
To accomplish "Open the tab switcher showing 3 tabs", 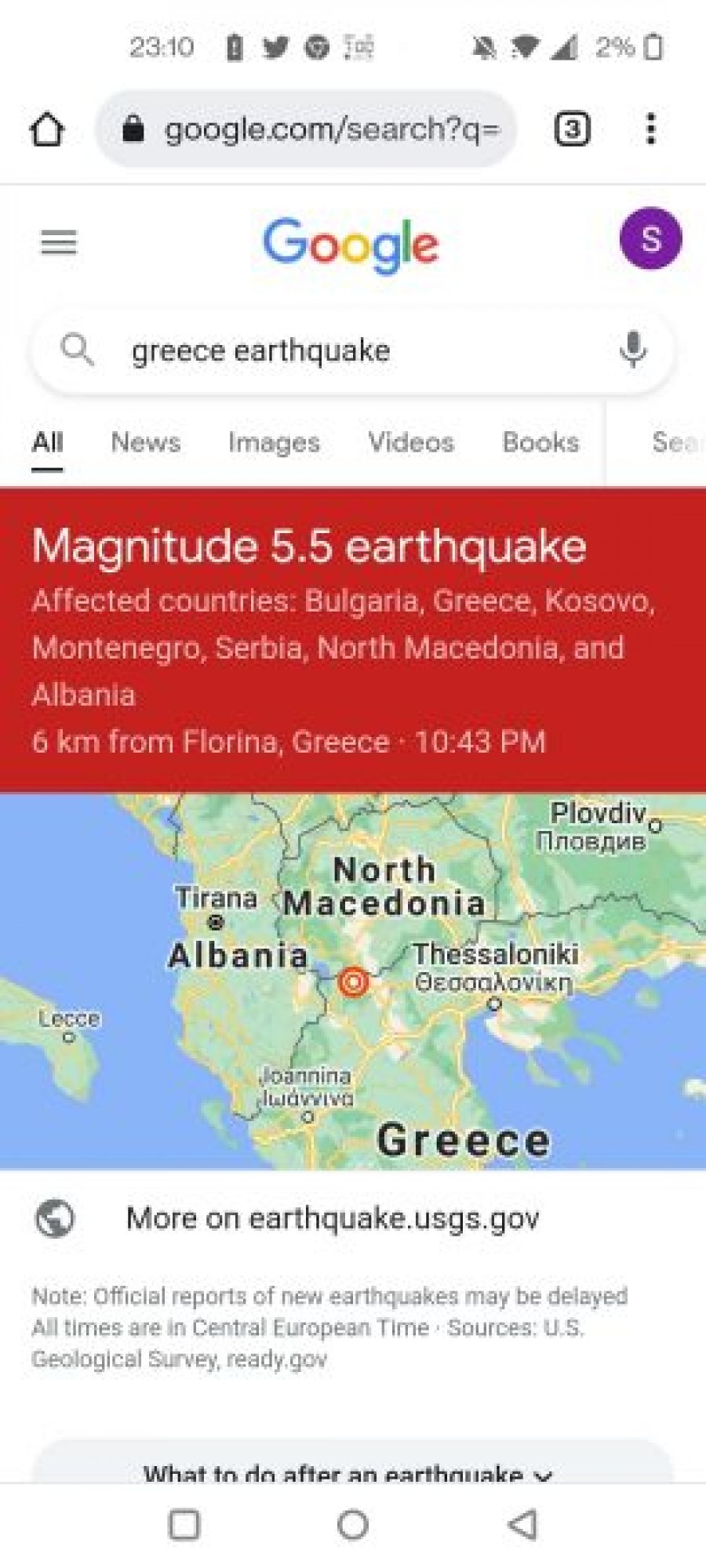I will click(572, 129).
